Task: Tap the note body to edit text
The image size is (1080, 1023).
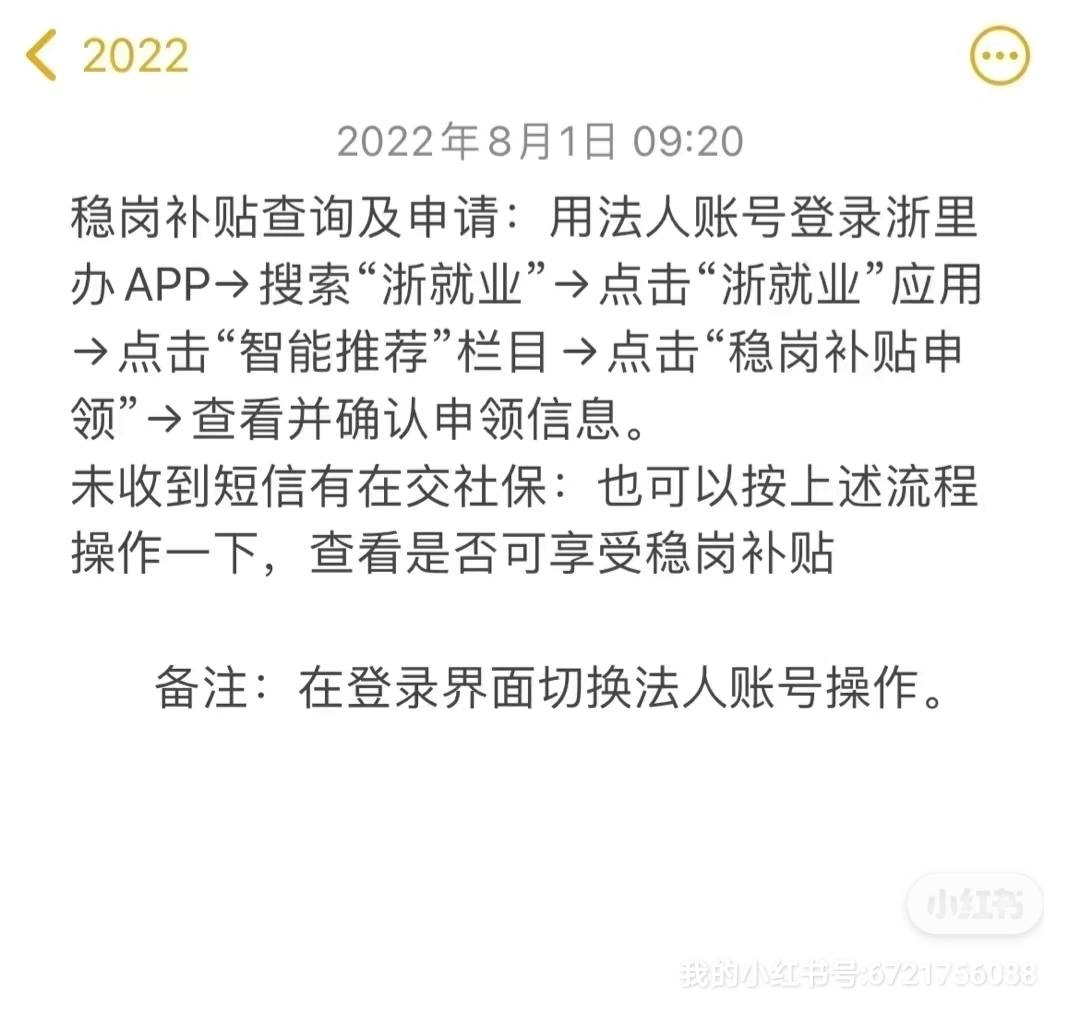Action: 525,385
